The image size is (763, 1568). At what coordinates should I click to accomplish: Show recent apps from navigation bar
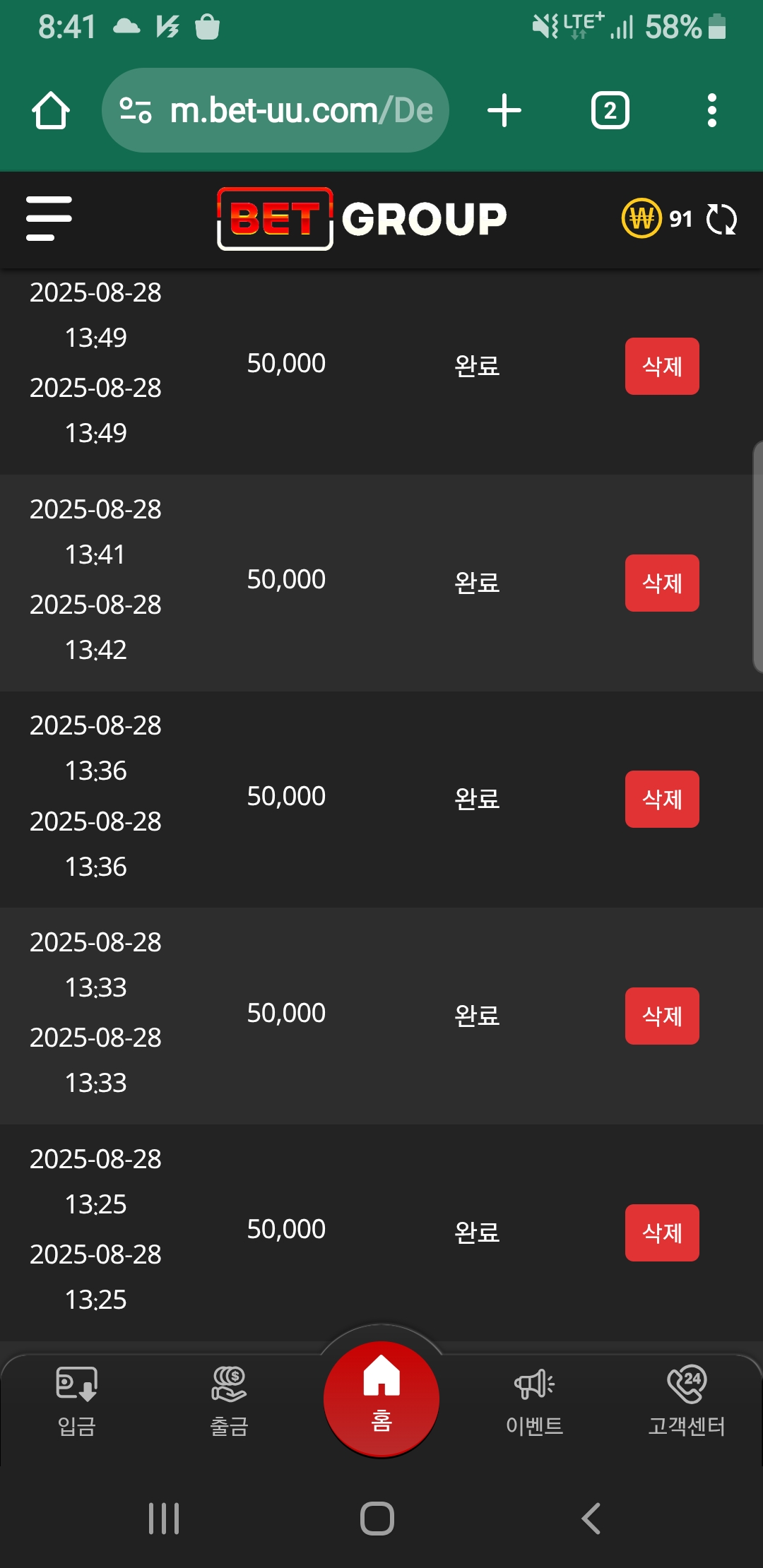tap(164, 1519)
